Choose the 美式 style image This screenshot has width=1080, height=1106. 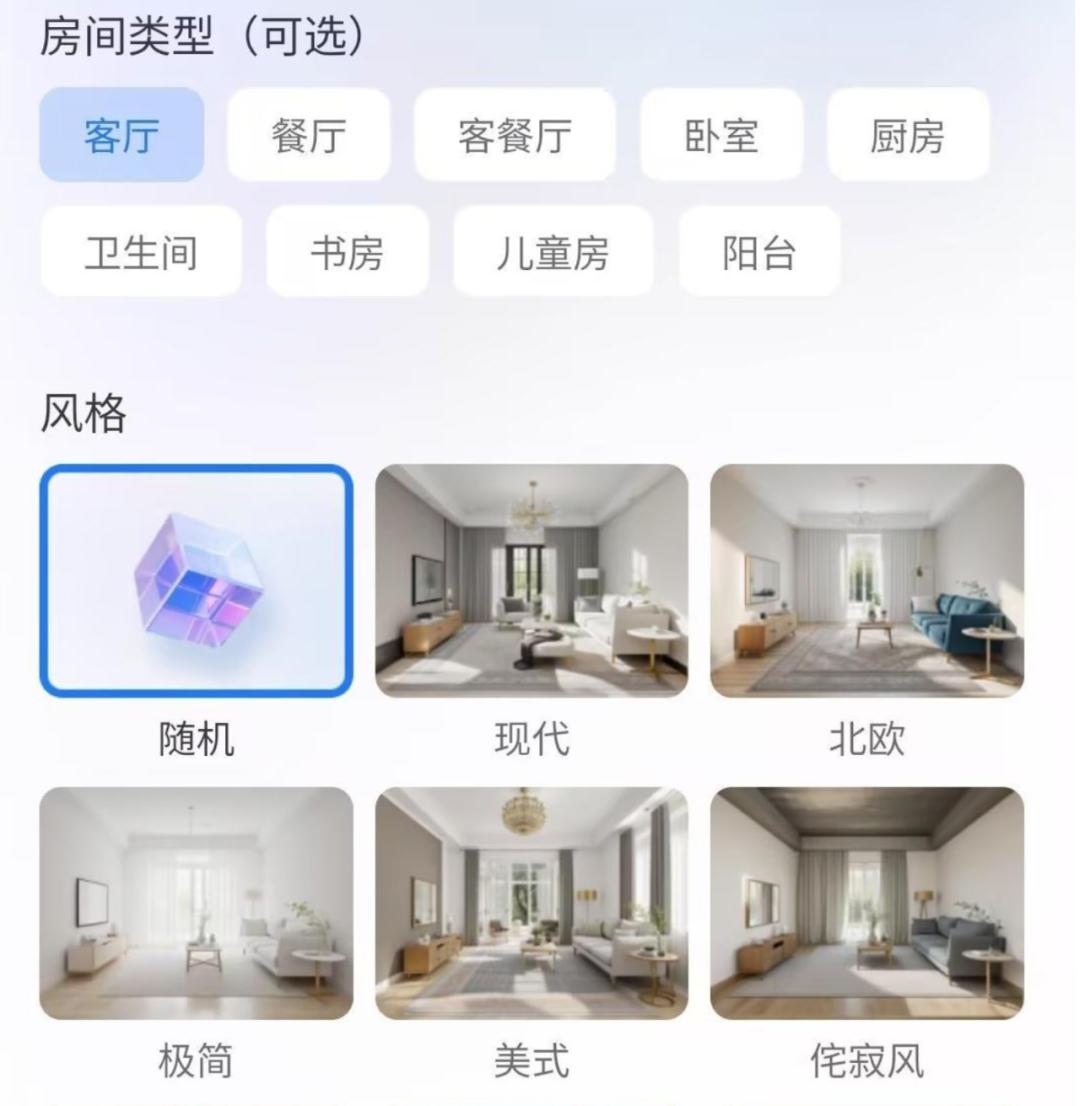[531, 903]
